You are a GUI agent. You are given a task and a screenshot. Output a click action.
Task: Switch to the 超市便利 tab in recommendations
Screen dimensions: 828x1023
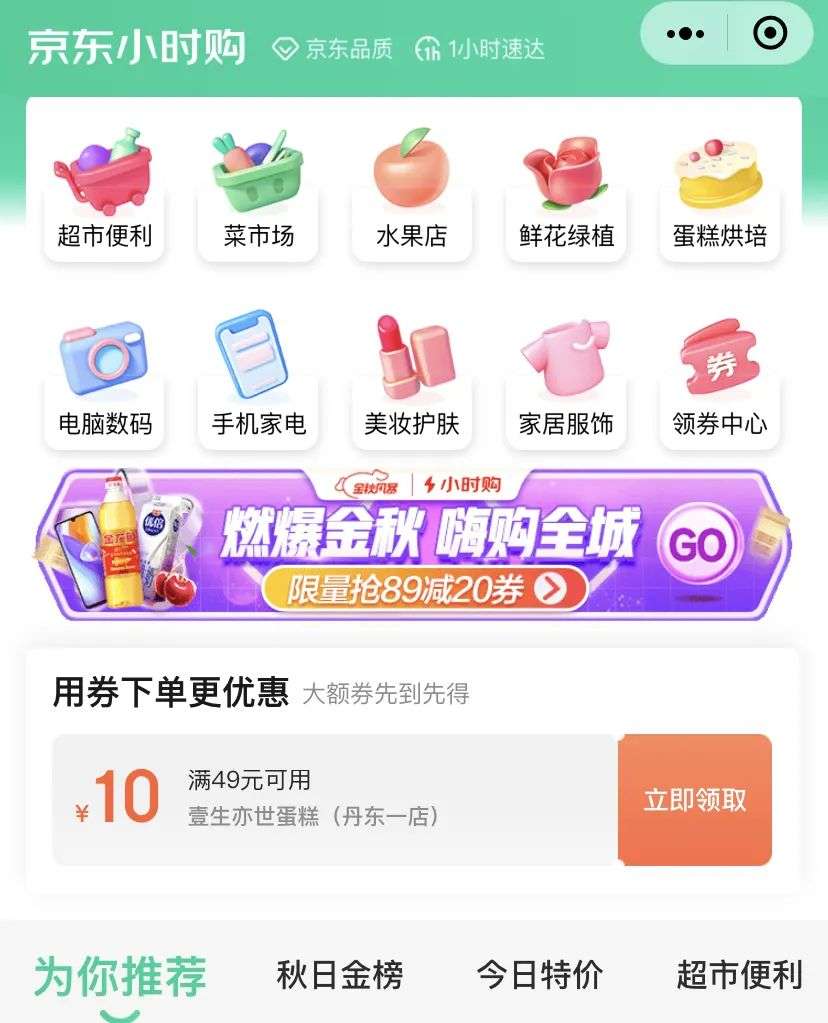tap(740, 974)
